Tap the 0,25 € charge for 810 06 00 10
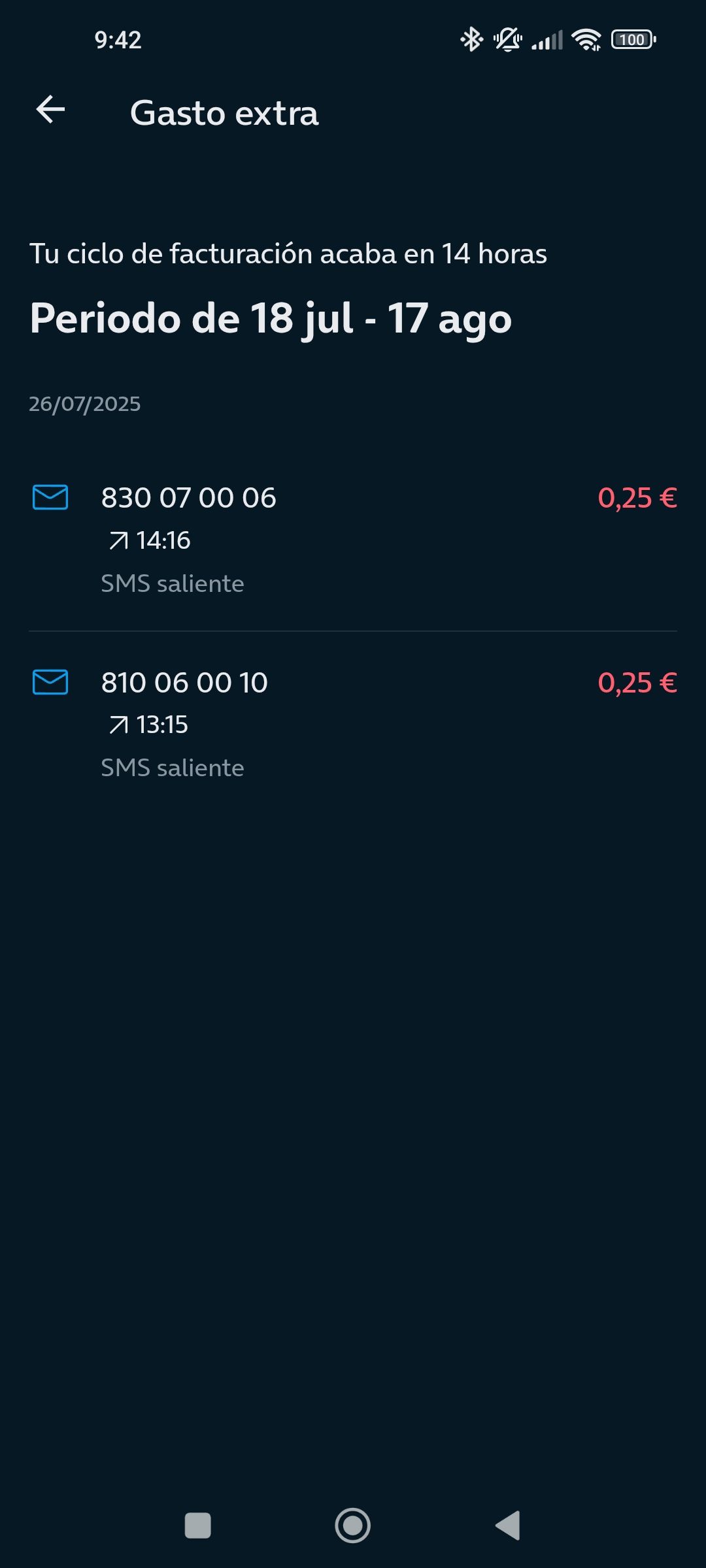 click(x=637, y=682)
